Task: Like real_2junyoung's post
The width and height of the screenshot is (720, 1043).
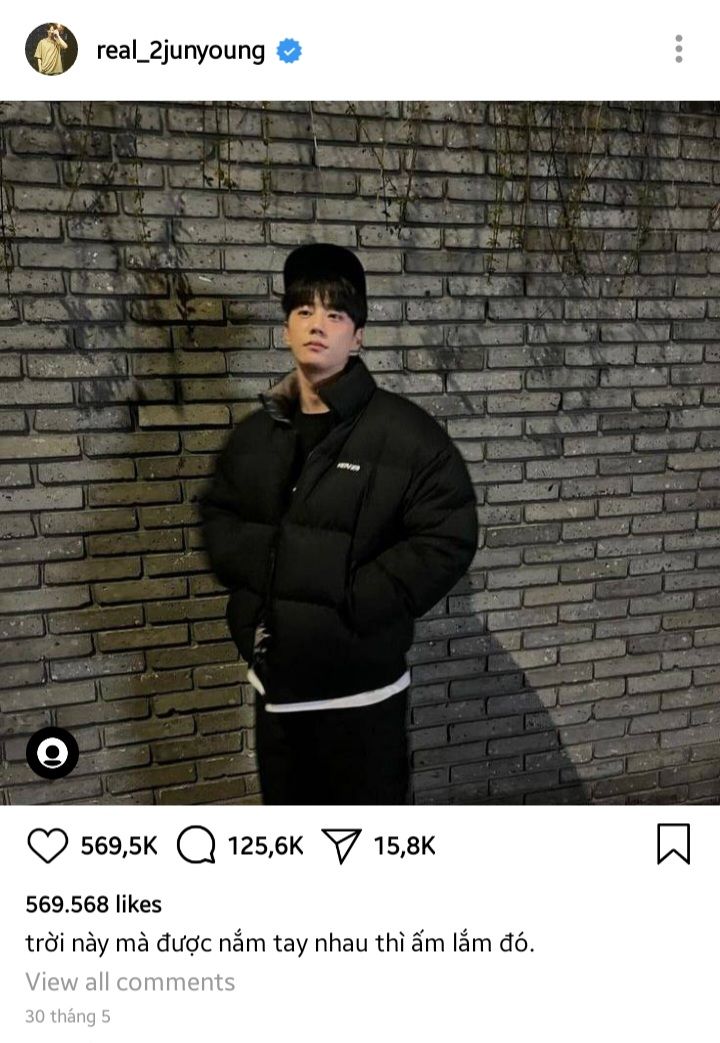Action: coord(46,846)
